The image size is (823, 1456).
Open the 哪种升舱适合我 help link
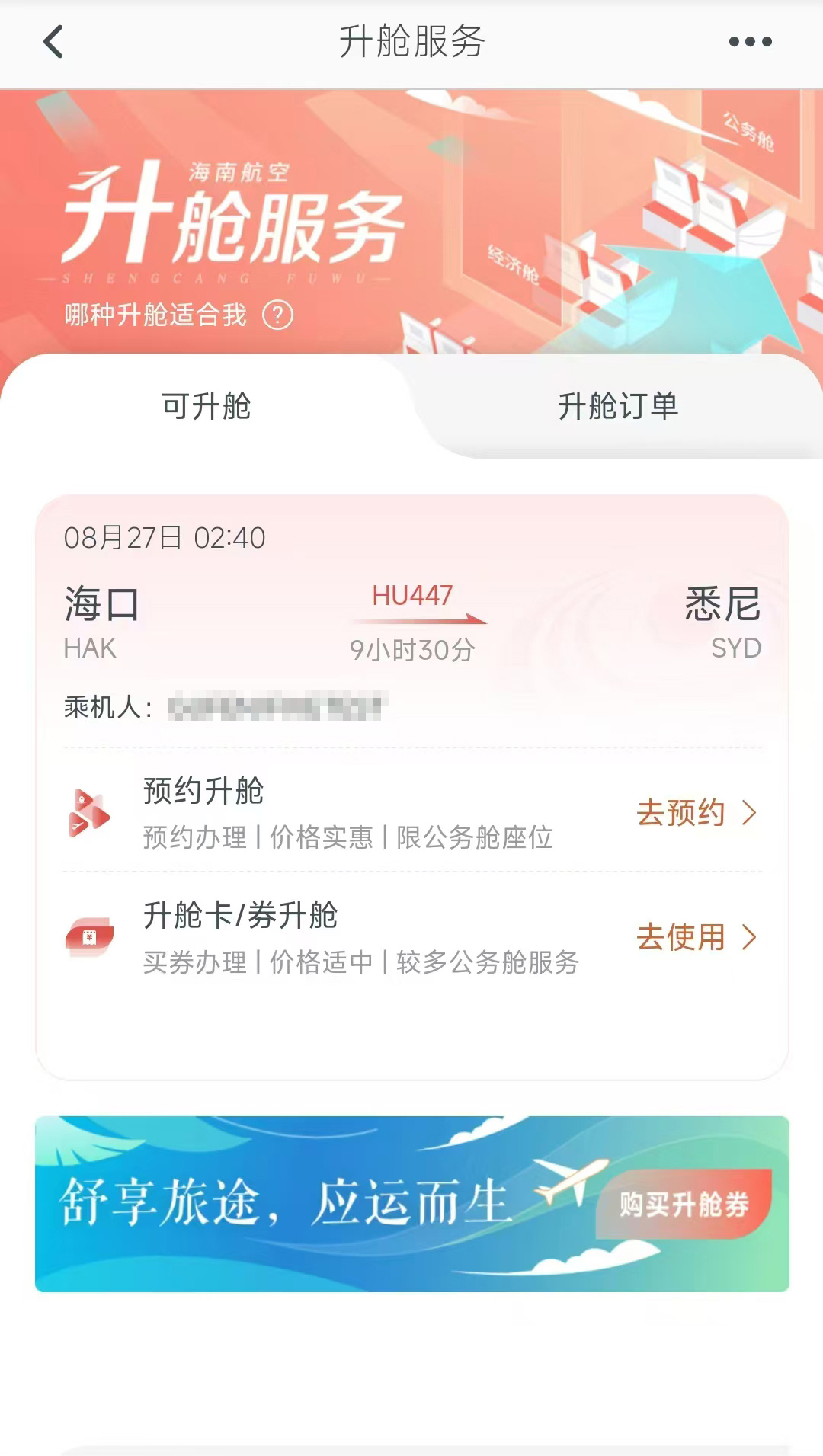(178, 315)
